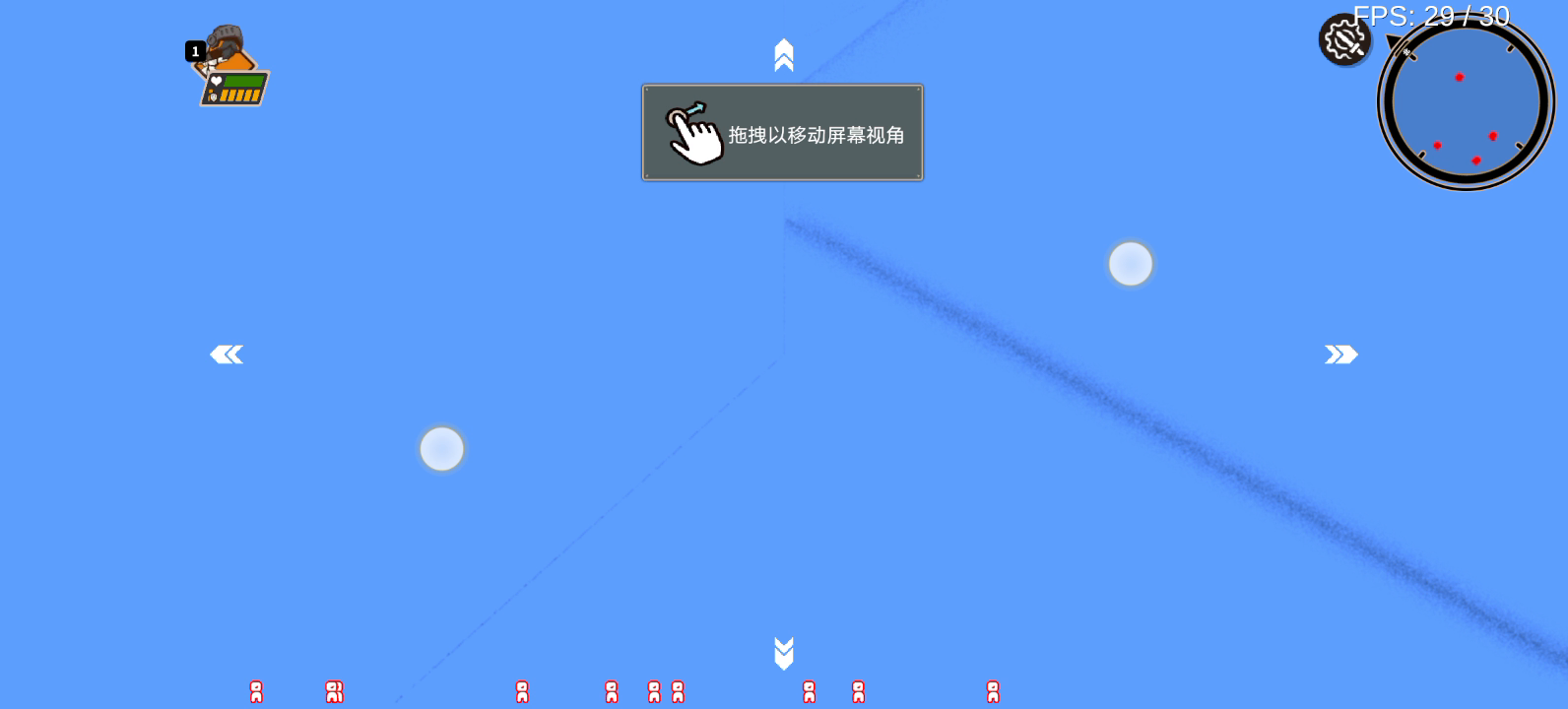1568x709 pixels.
Task: Tap the up double-chevron to pan the view
Action: click(784, 55)
